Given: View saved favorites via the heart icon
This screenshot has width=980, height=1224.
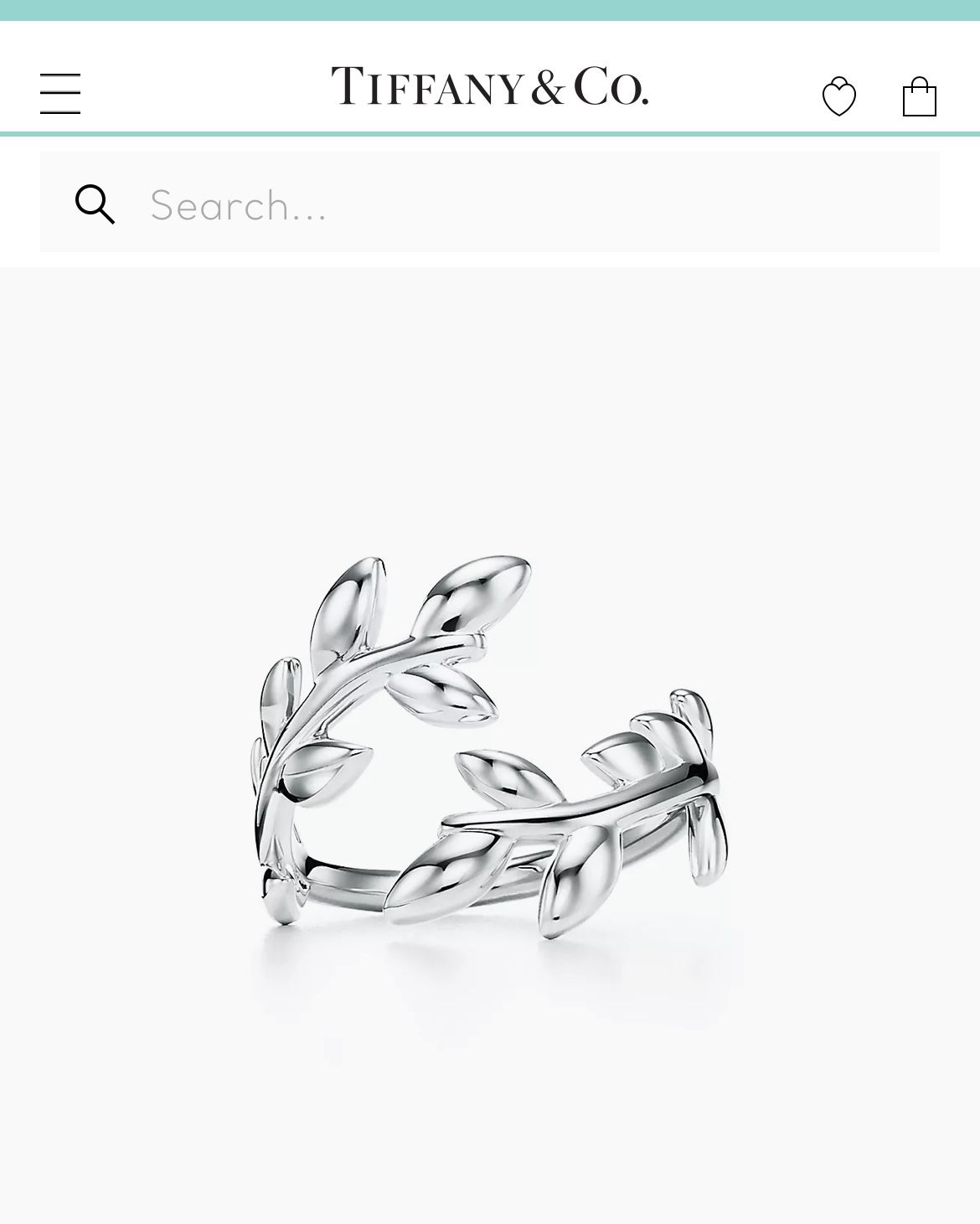Looking at the screenshot, I should (838, 95).
